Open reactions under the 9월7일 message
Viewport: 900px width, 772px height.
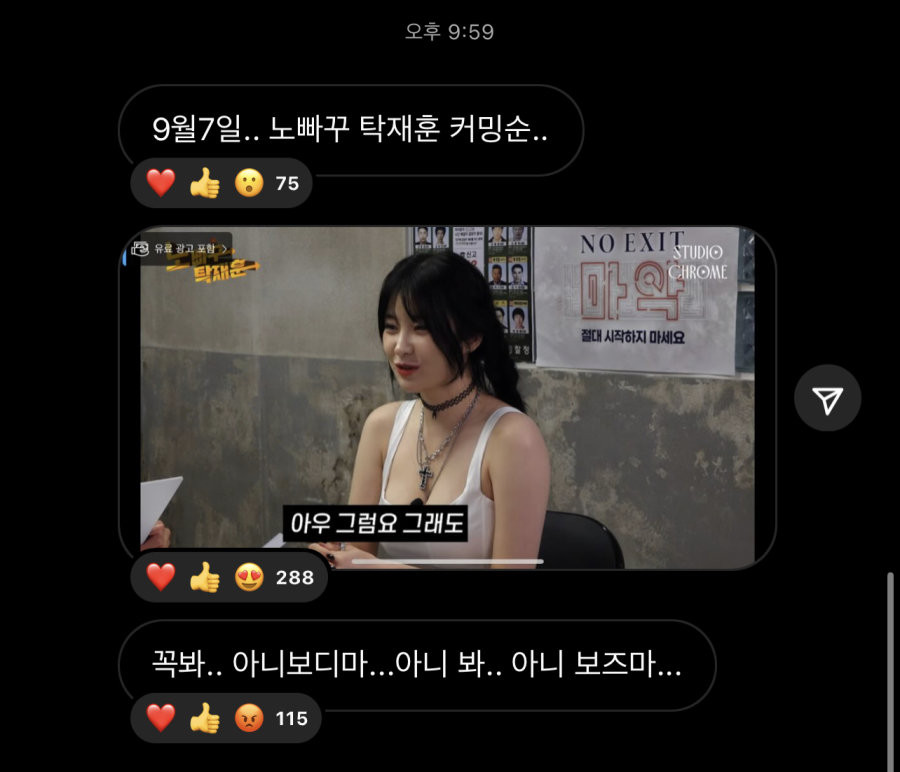point(222,183)
